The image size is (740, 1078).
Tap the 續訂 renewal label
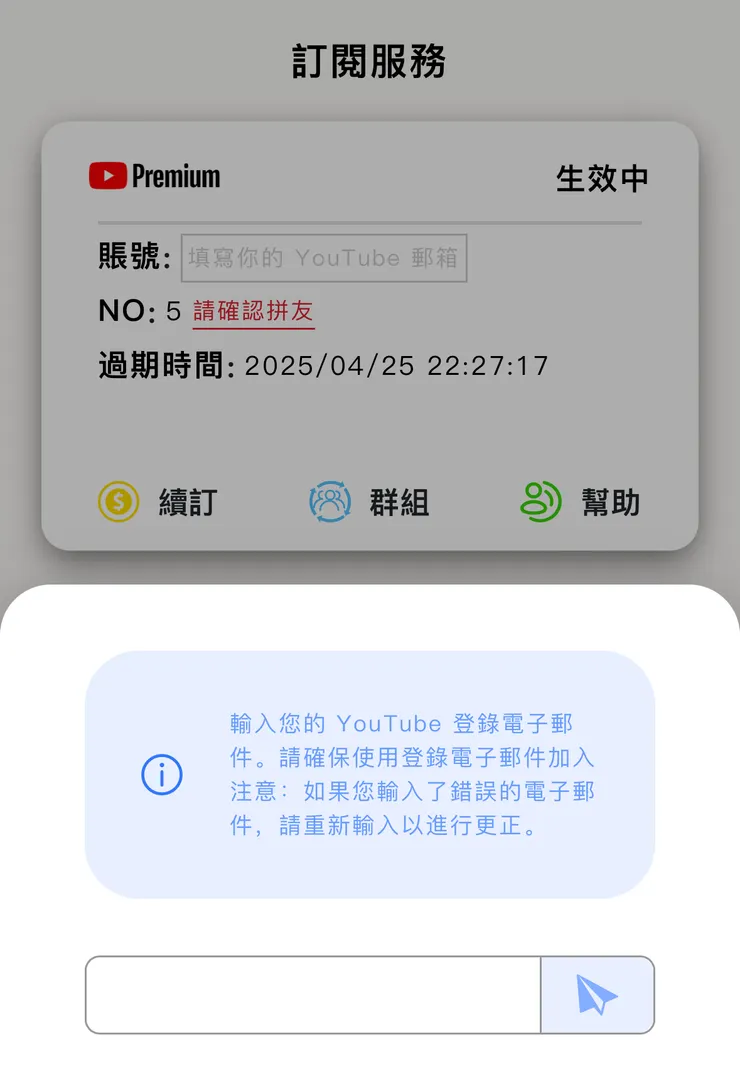(x=187, y=503)
